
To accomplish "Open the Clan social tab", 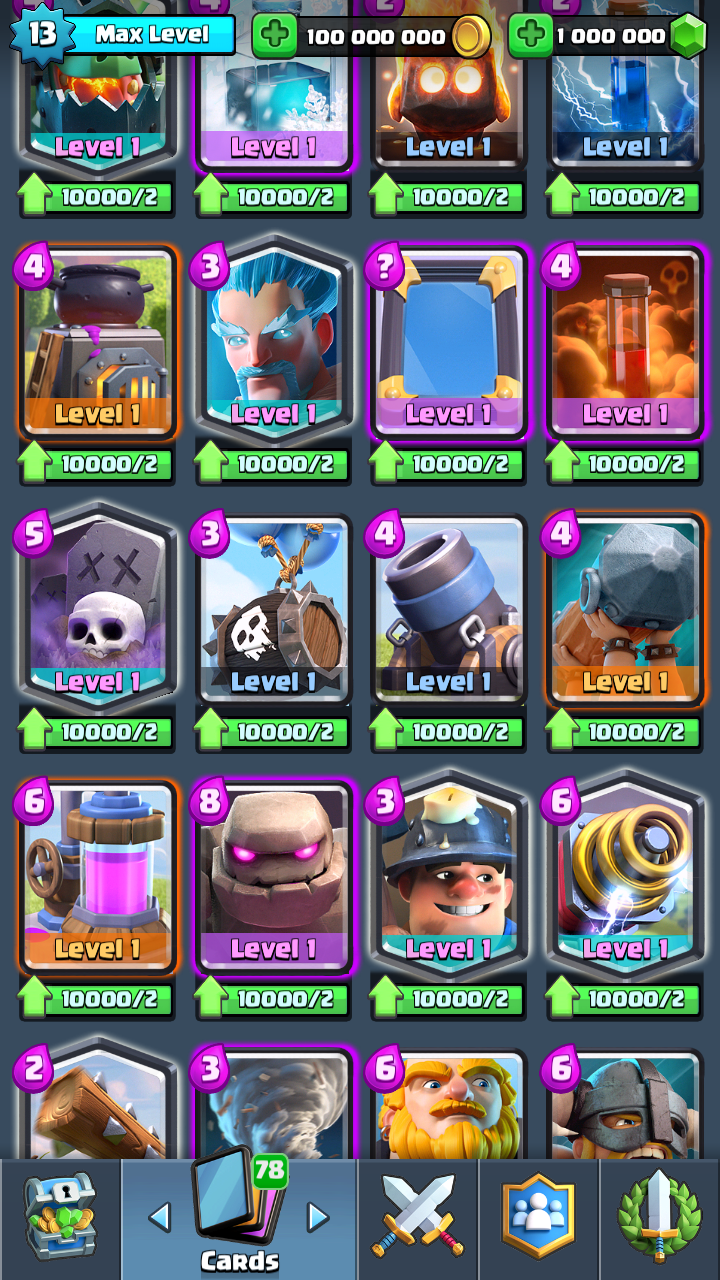I will coord(538,1218).
